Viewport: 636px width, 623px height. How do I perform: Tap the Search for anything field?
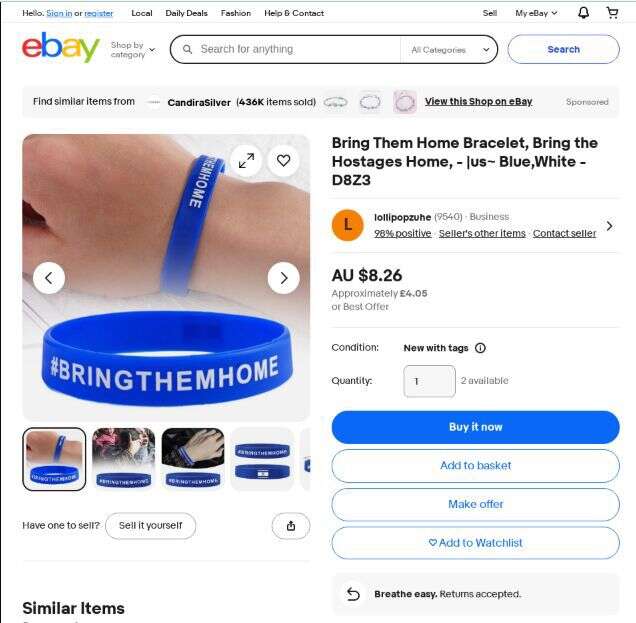point(290,49)
